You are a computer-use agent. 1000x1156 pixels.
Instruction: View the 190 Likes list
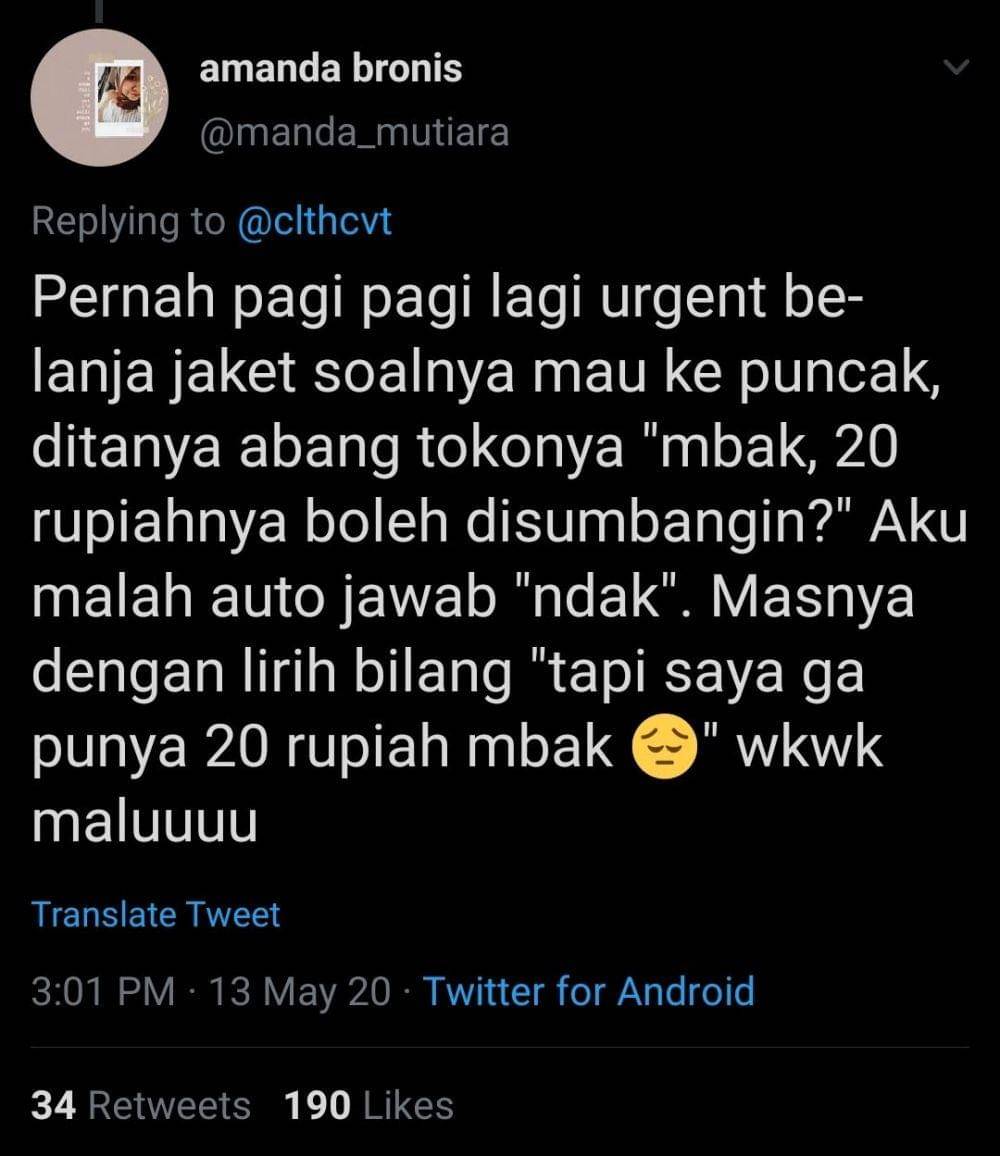coord(368,1105)
